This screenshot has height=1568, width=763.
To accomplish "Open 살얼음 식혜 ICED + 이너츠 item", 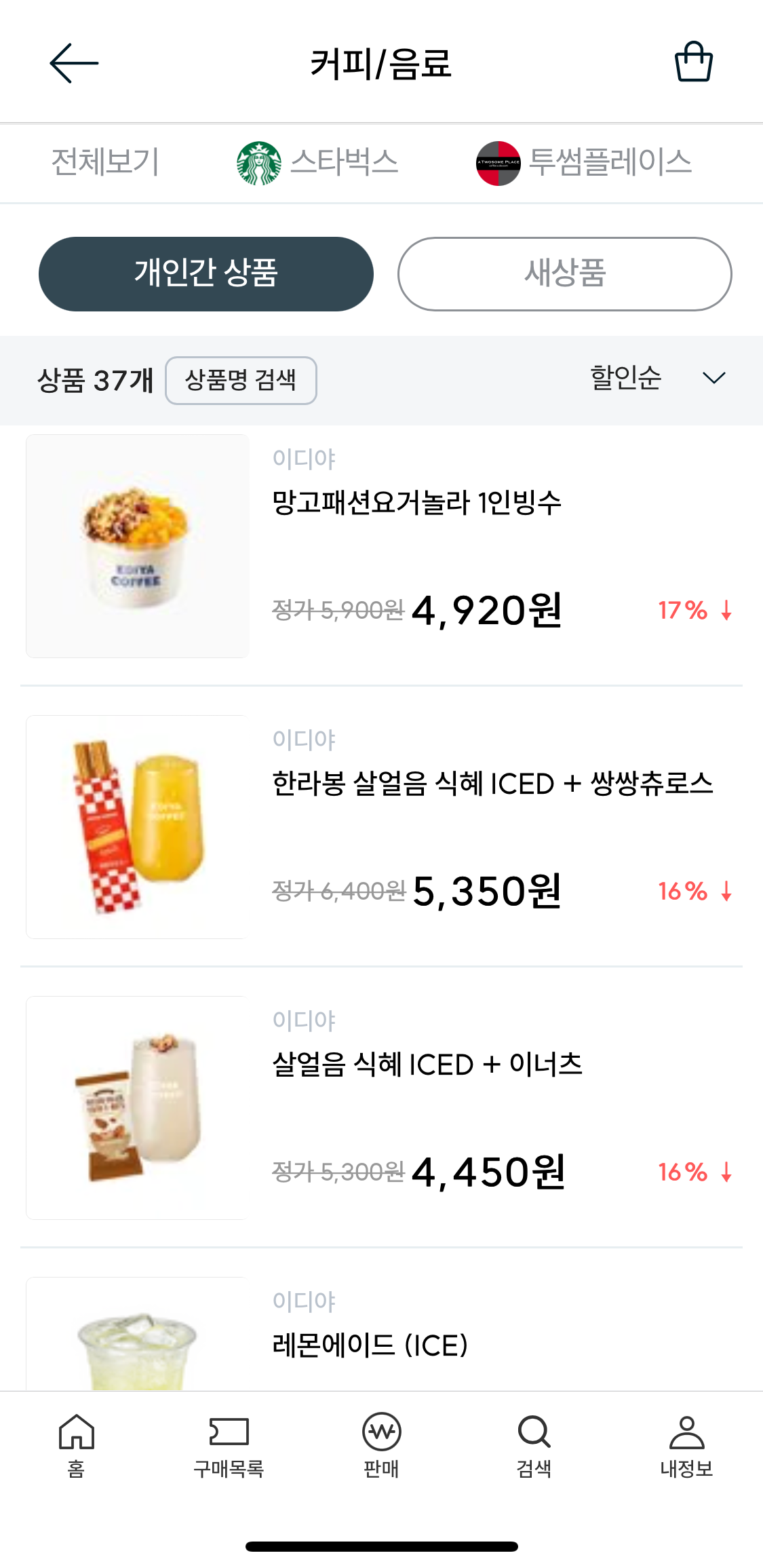I will 427,1065.
